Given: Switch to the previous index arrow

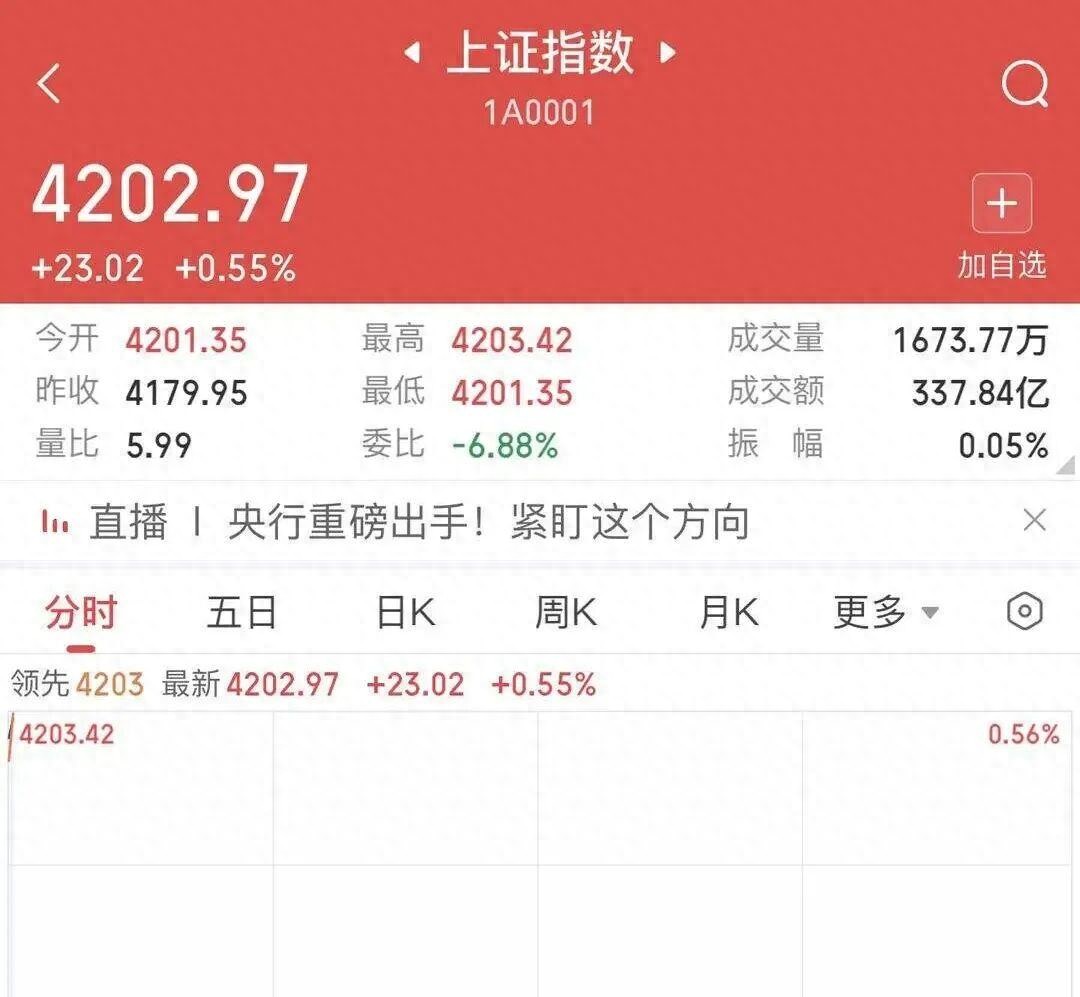Looking at the screenshot, I should 412,52.
